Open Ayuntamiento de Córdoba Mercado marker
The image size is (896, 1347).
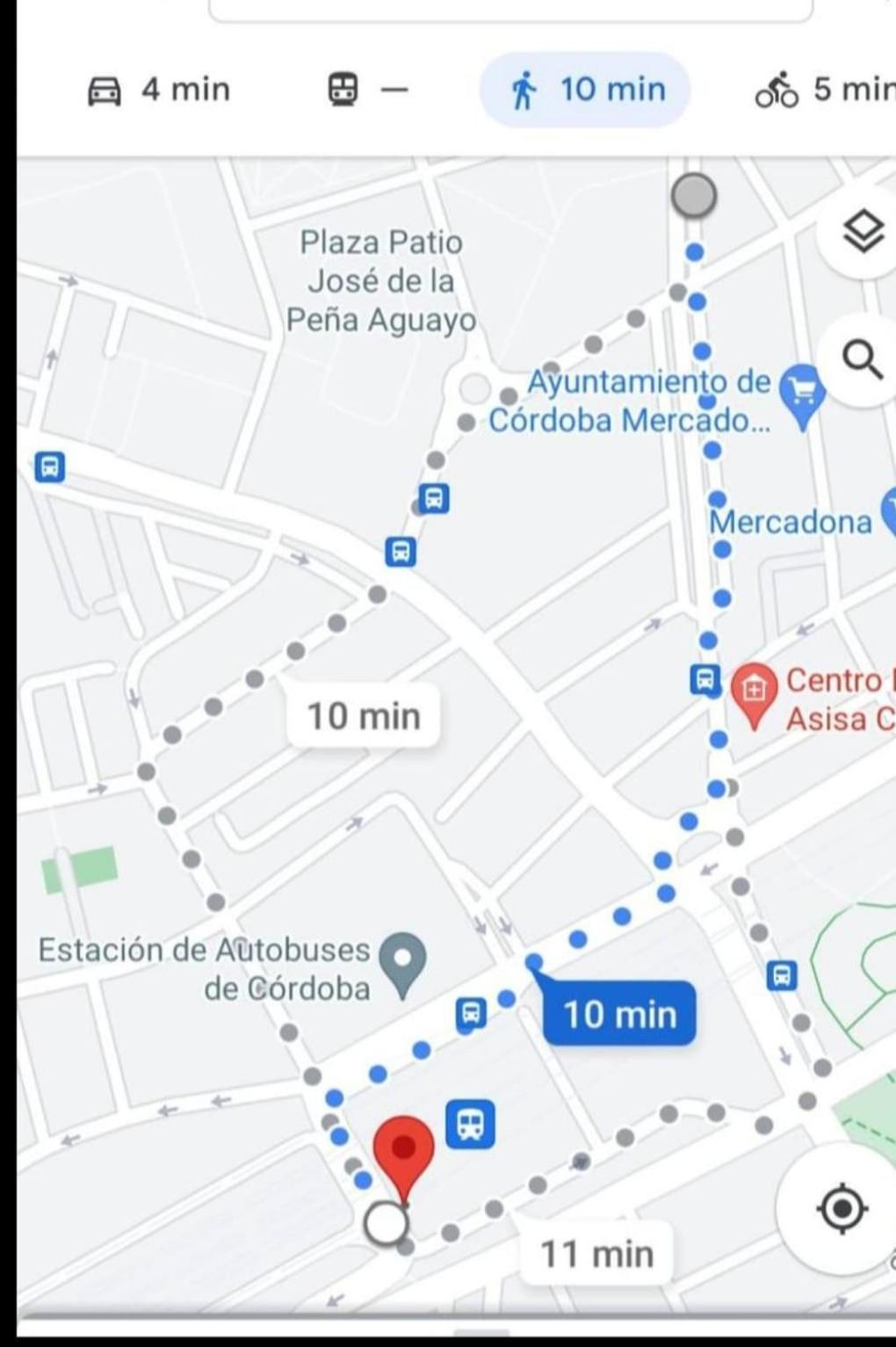click(x=802, y=393)
